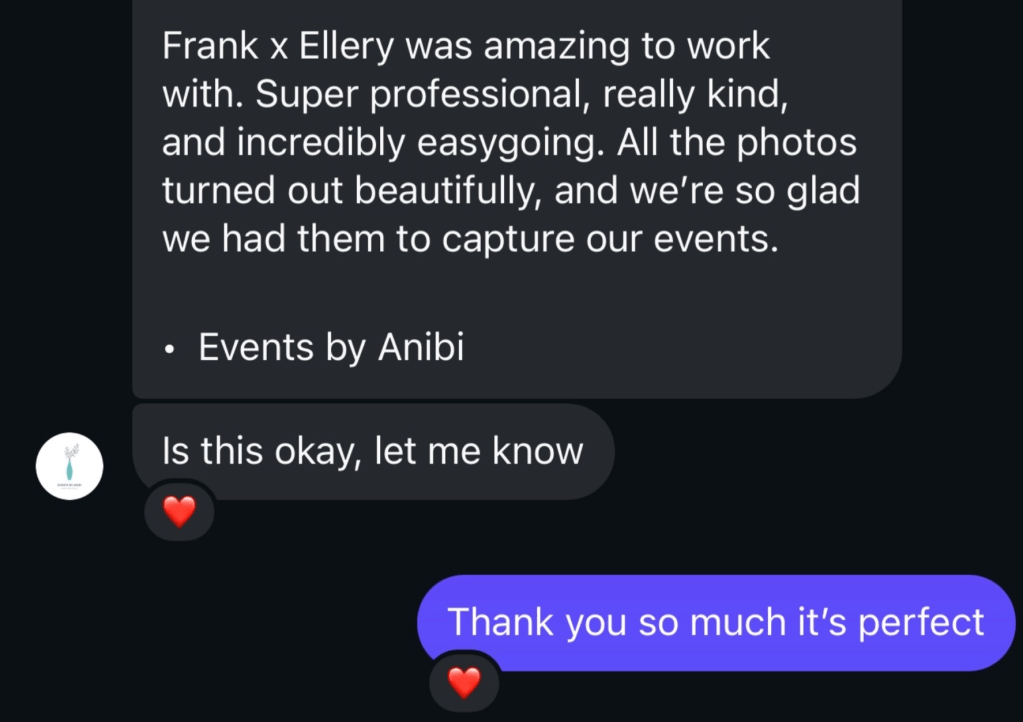Open the sender's profile picture avatar
1023x722 pixels.
69,466
